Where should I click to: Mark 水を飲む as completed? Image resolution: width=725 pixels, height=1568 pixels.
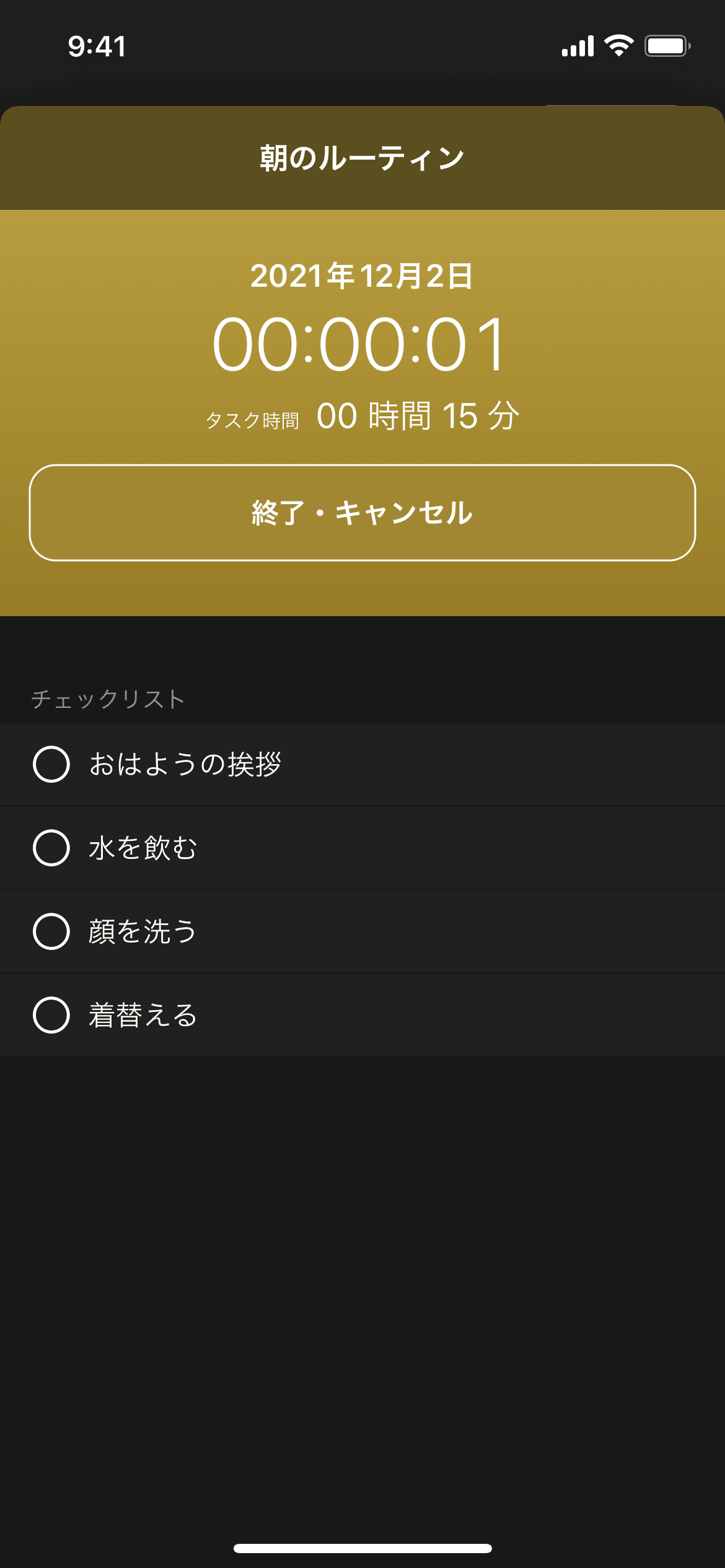click(52, 848)
